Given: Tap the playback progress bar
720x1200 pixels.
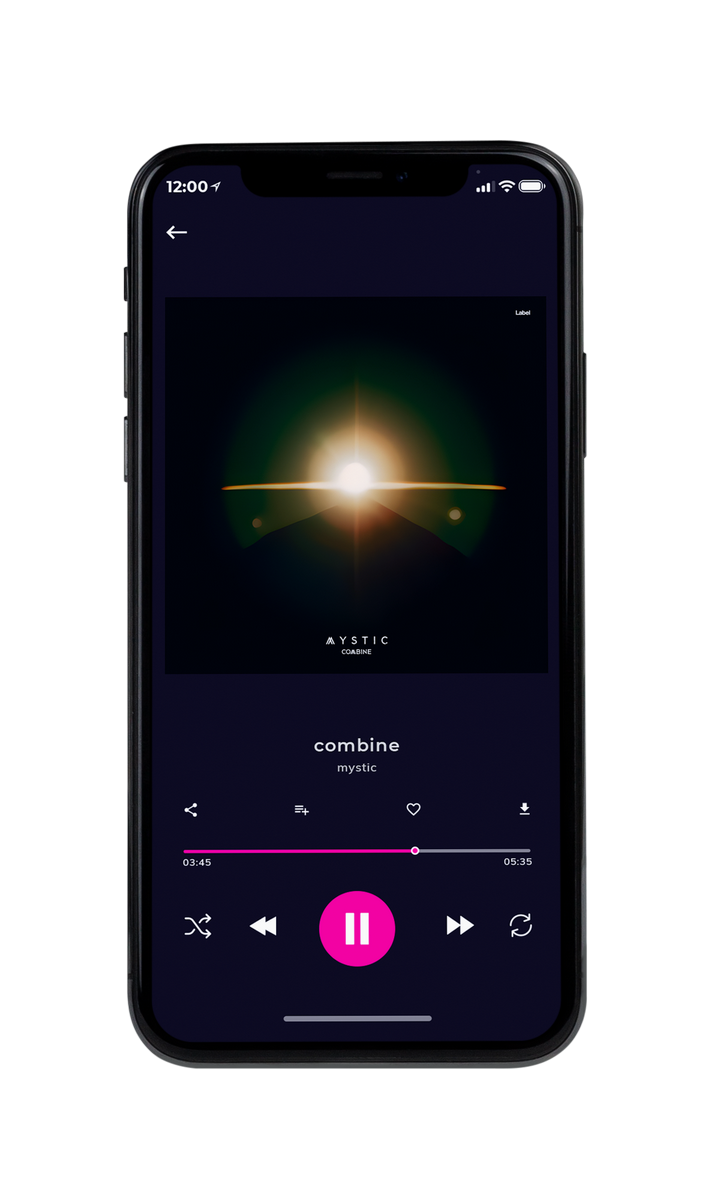Looking at the screenshot, I should (357, 851).
